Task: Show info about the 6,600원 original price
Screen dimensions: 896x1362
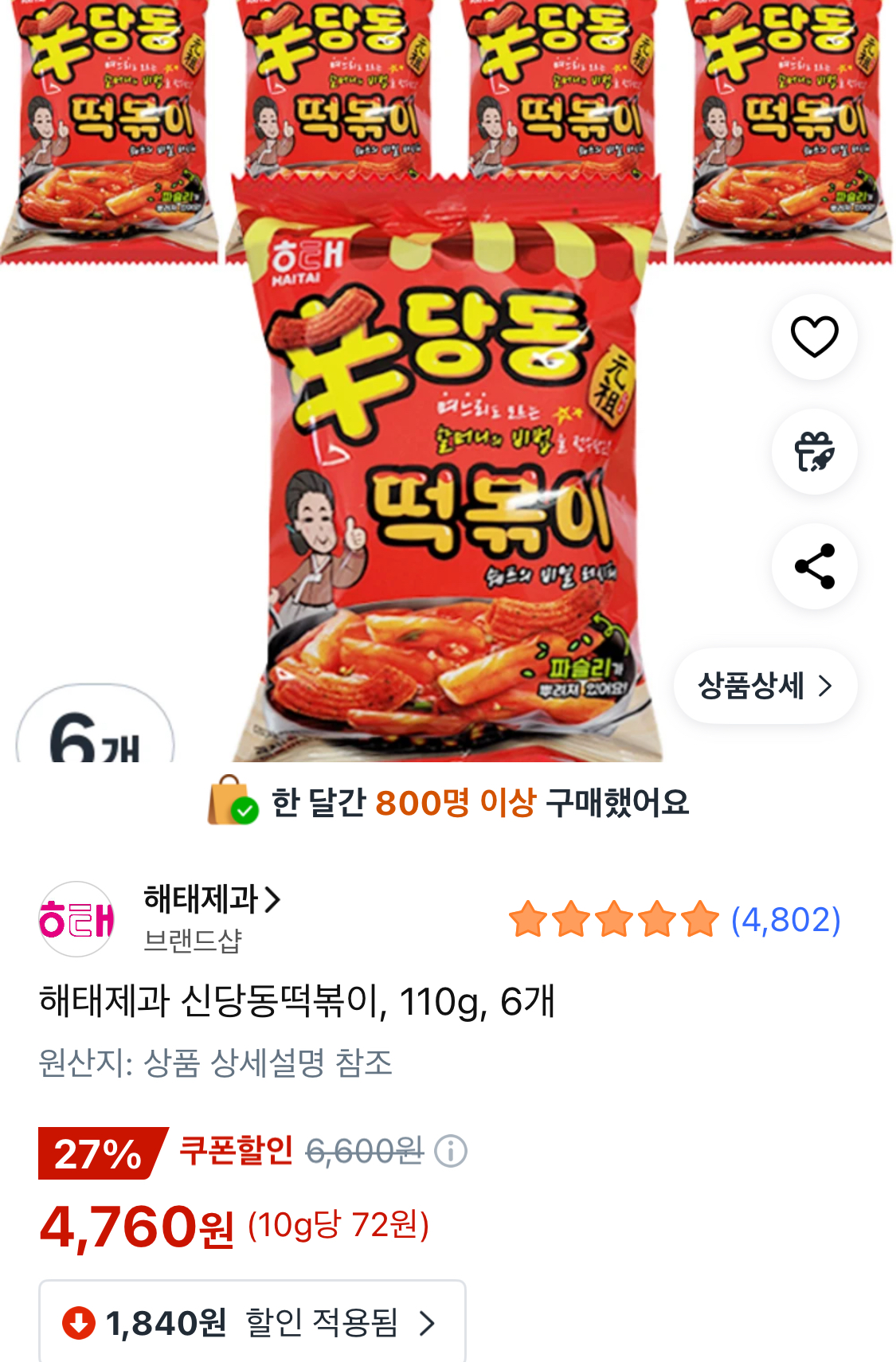Action: pyautogui.click(x=451, y=1152)
